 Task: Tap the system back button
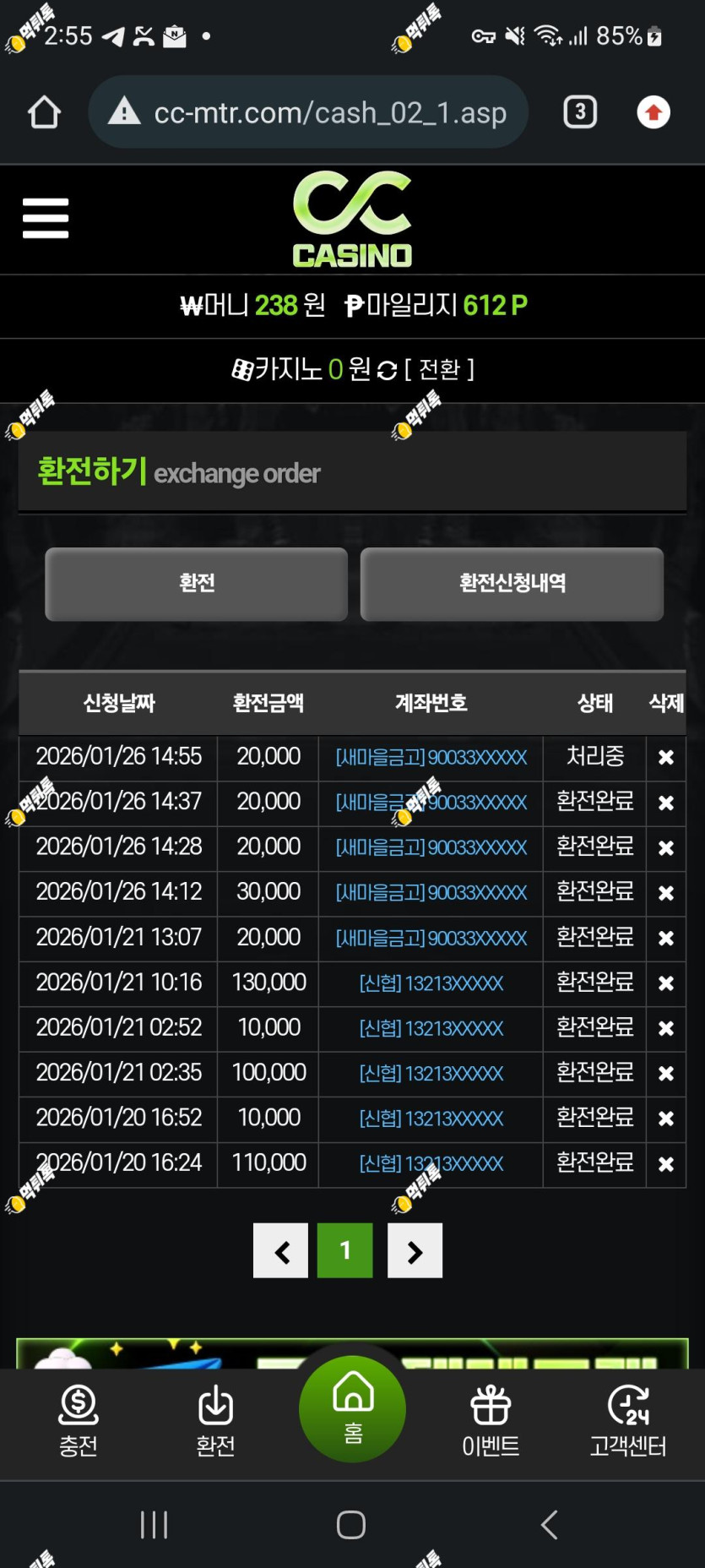point(550,1525)
